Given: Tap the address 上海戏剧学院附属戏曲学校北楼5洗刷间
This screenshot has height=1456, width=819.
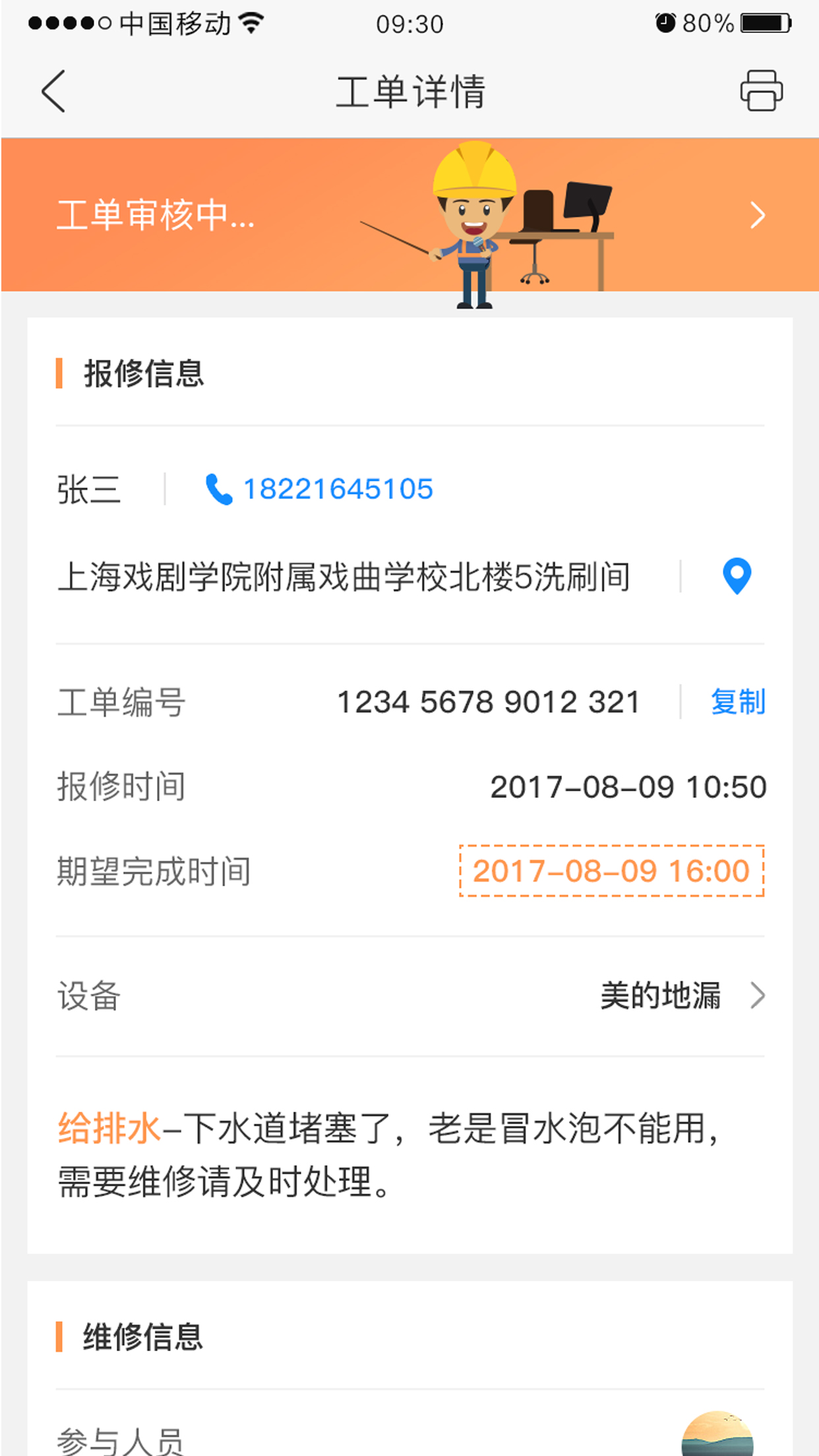Looking at the screenshot, I should (344, 575).
